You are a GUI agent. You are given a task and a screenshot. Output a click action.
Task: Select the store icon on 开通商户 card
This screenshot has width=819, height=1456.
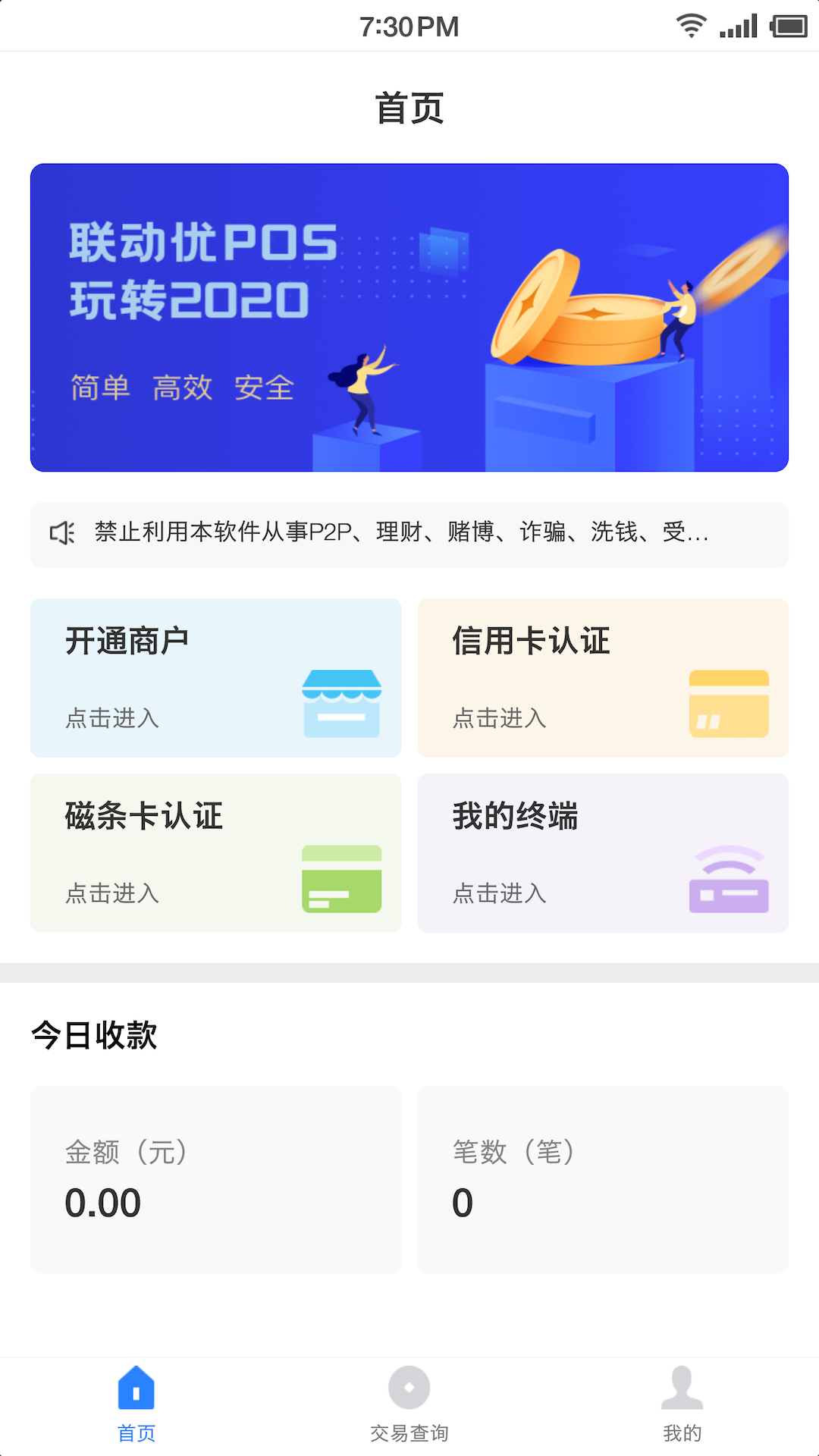pos(341,704)
